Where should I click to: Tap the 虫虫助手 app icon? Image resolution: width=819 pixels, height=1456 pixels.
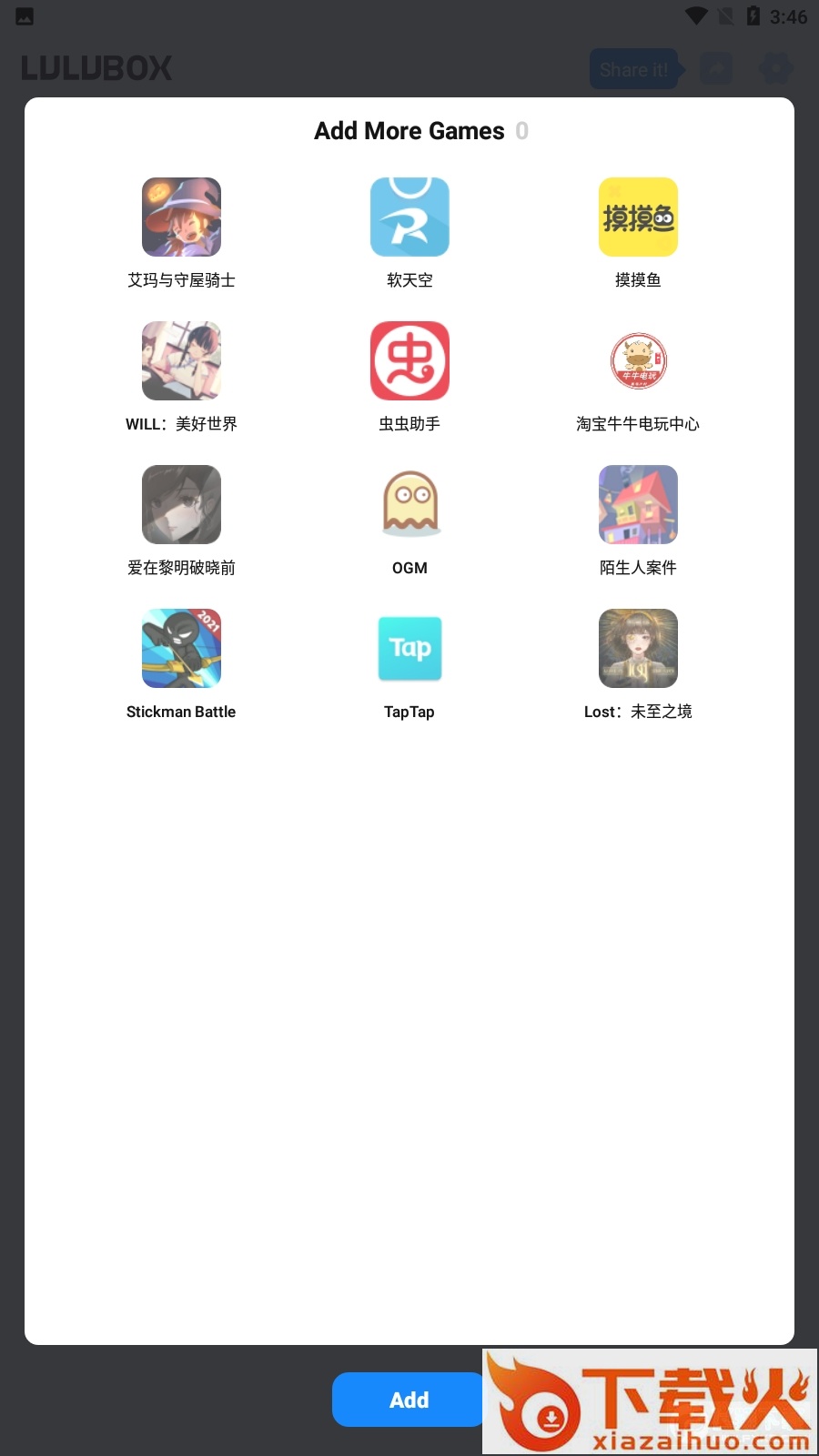coord(409,361)
